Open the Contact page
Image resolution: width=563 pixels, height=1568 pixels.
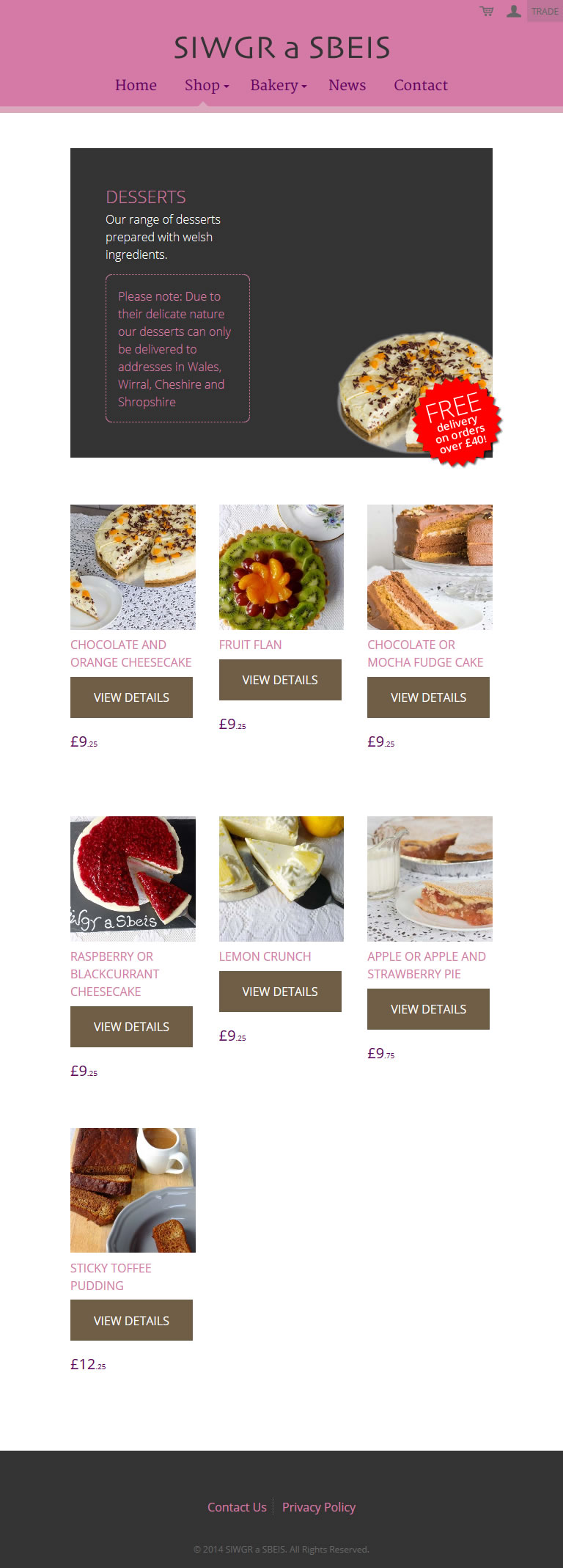(420, 85)
